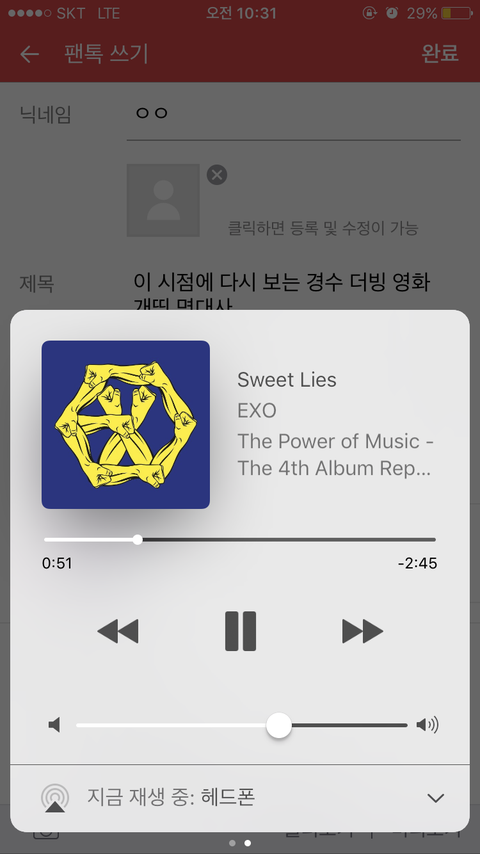Viewport: 480px width, 854px height.
Task: Open the AirPlay headphone output row
Action: click(x=240, y=798)
